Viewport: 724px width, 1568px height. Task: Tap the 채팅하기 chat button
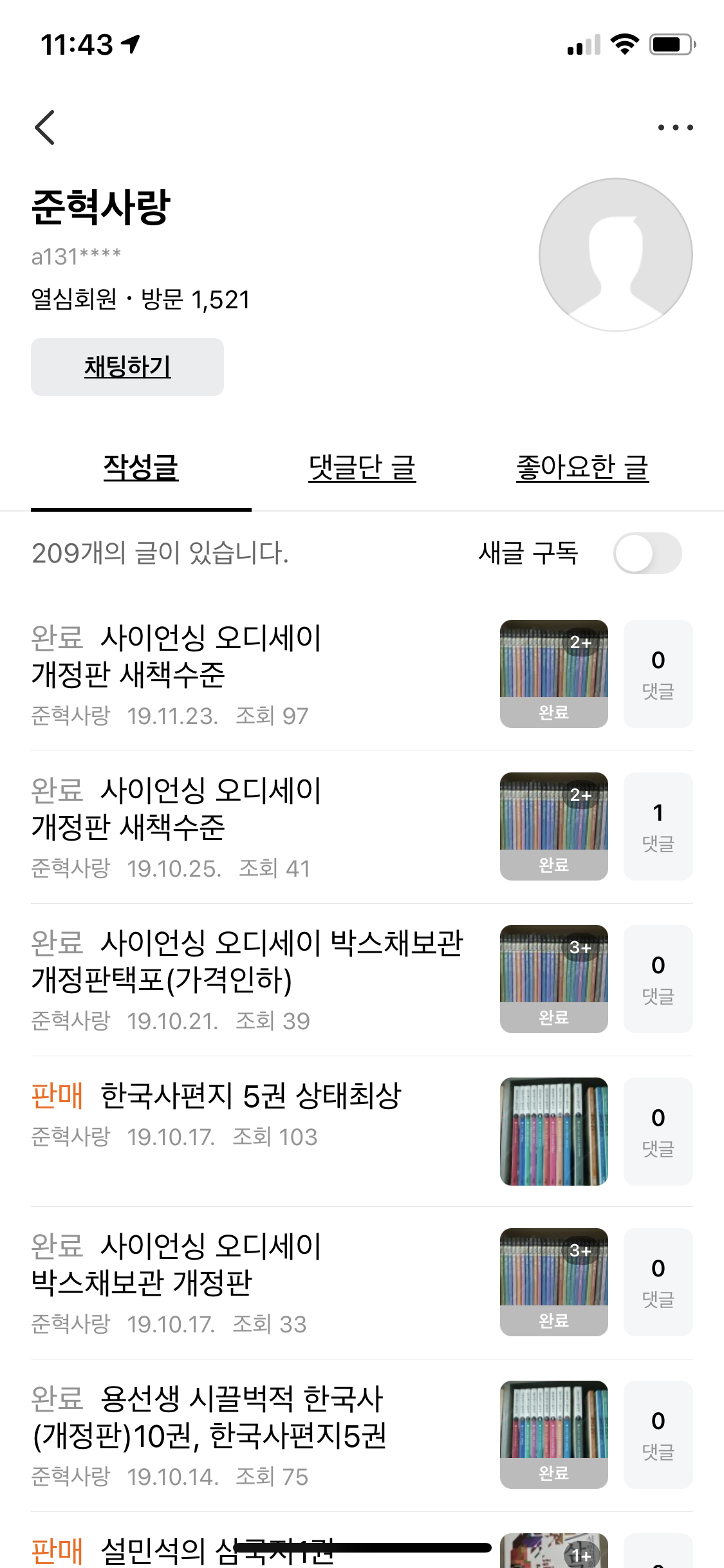tap(127, 367)
